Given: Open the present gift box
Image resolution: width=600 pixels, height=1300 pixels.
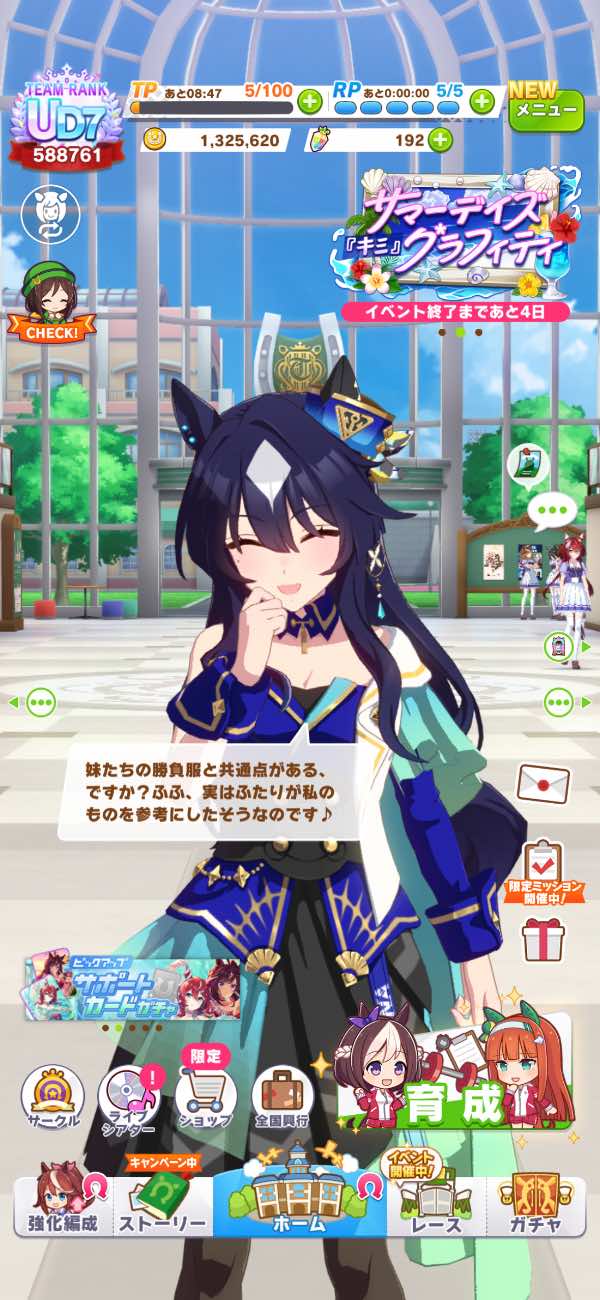Looking at the screenshot, I should click(543, 939).
